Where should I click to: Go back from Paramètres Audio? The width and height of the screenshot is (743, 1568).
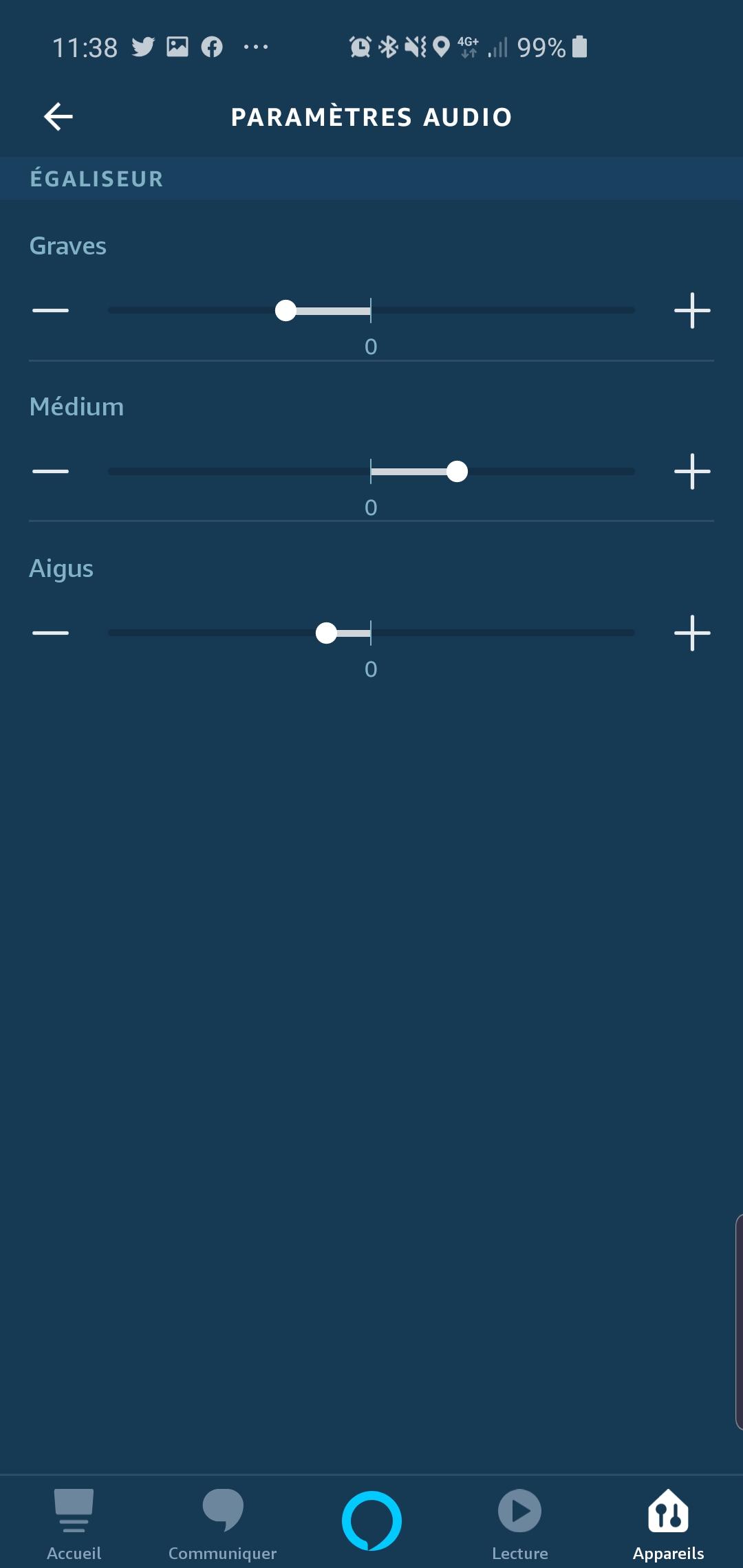(58, 117)
